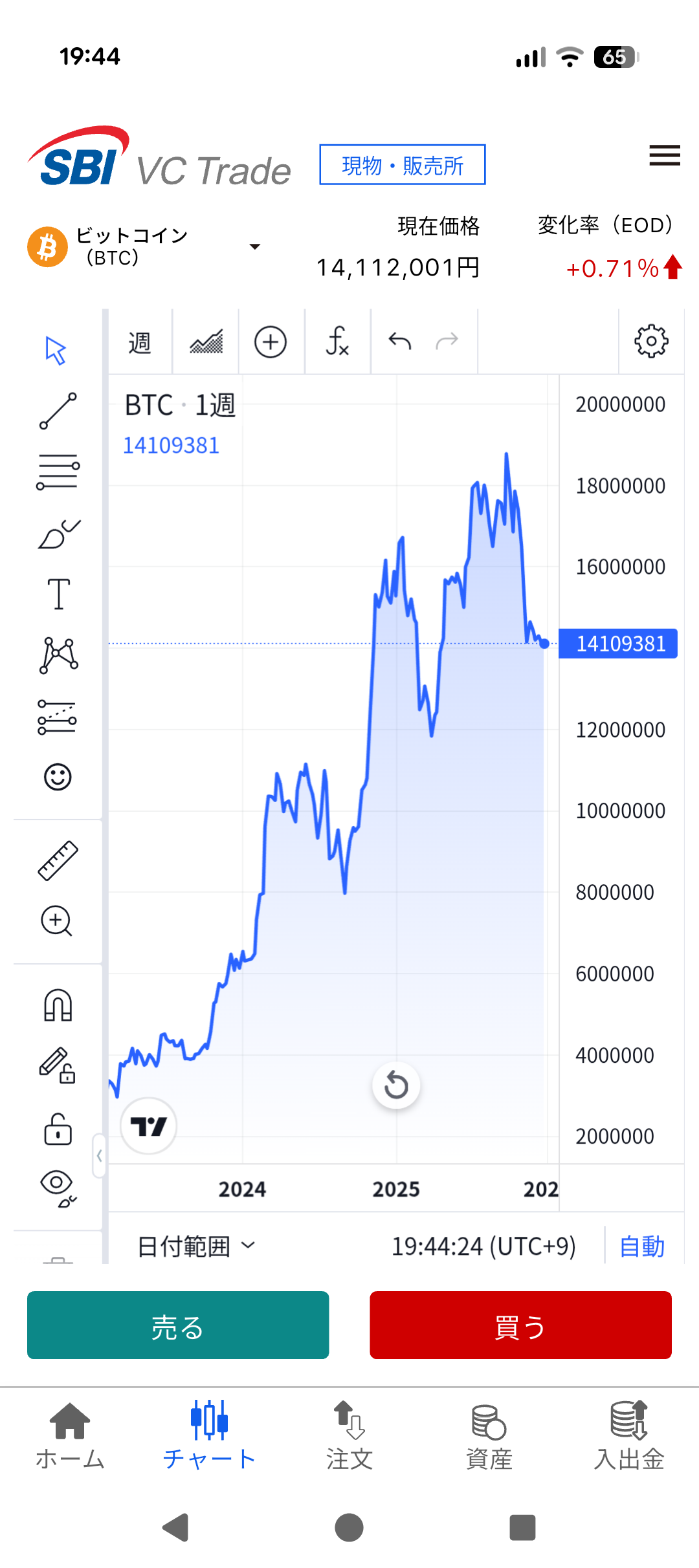Open the hamburger menu
Screen dimensions: 699x1568
(x=664, y=155)
